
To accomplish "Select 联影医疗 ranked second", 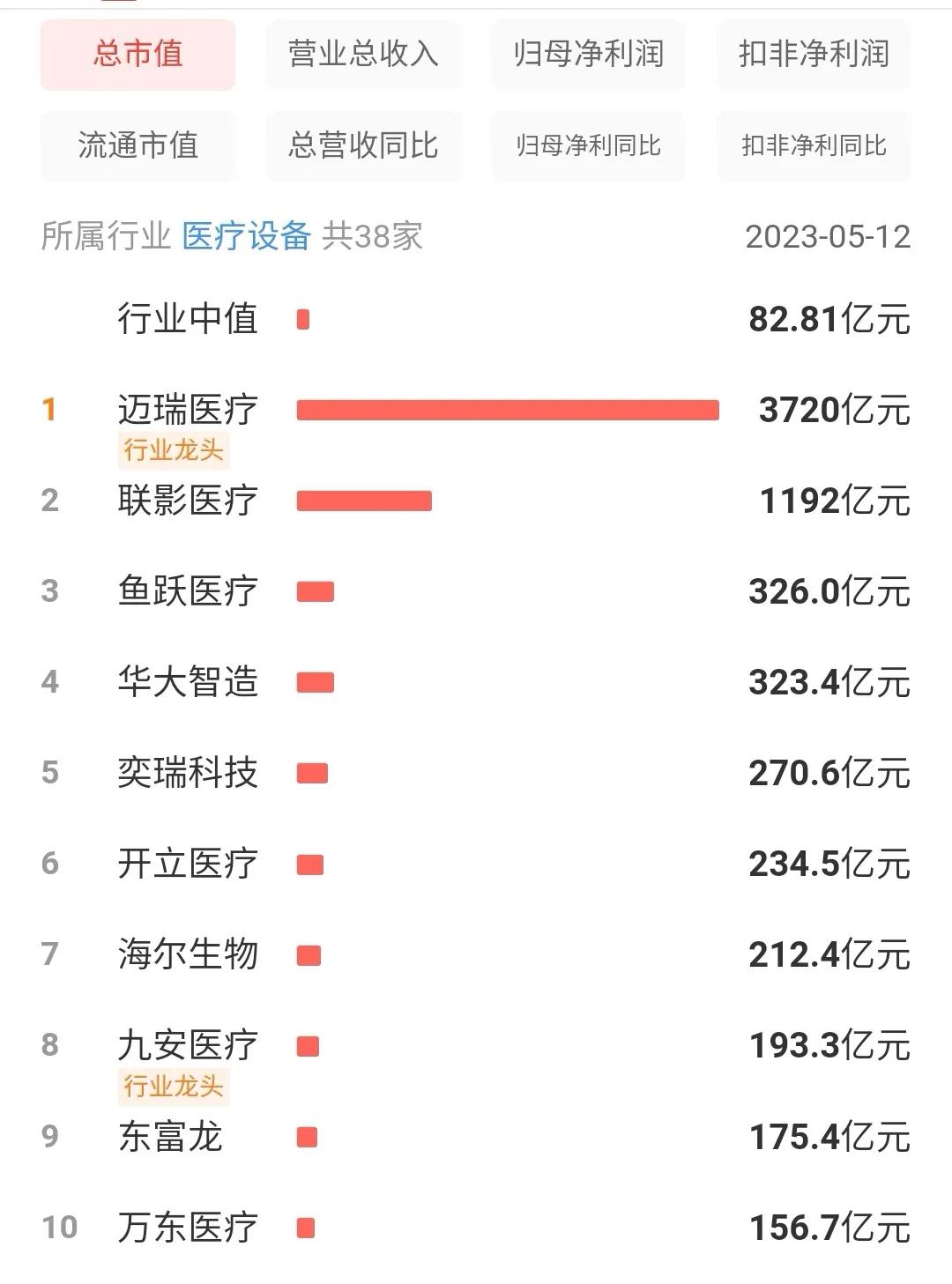I will click(189, 501).
